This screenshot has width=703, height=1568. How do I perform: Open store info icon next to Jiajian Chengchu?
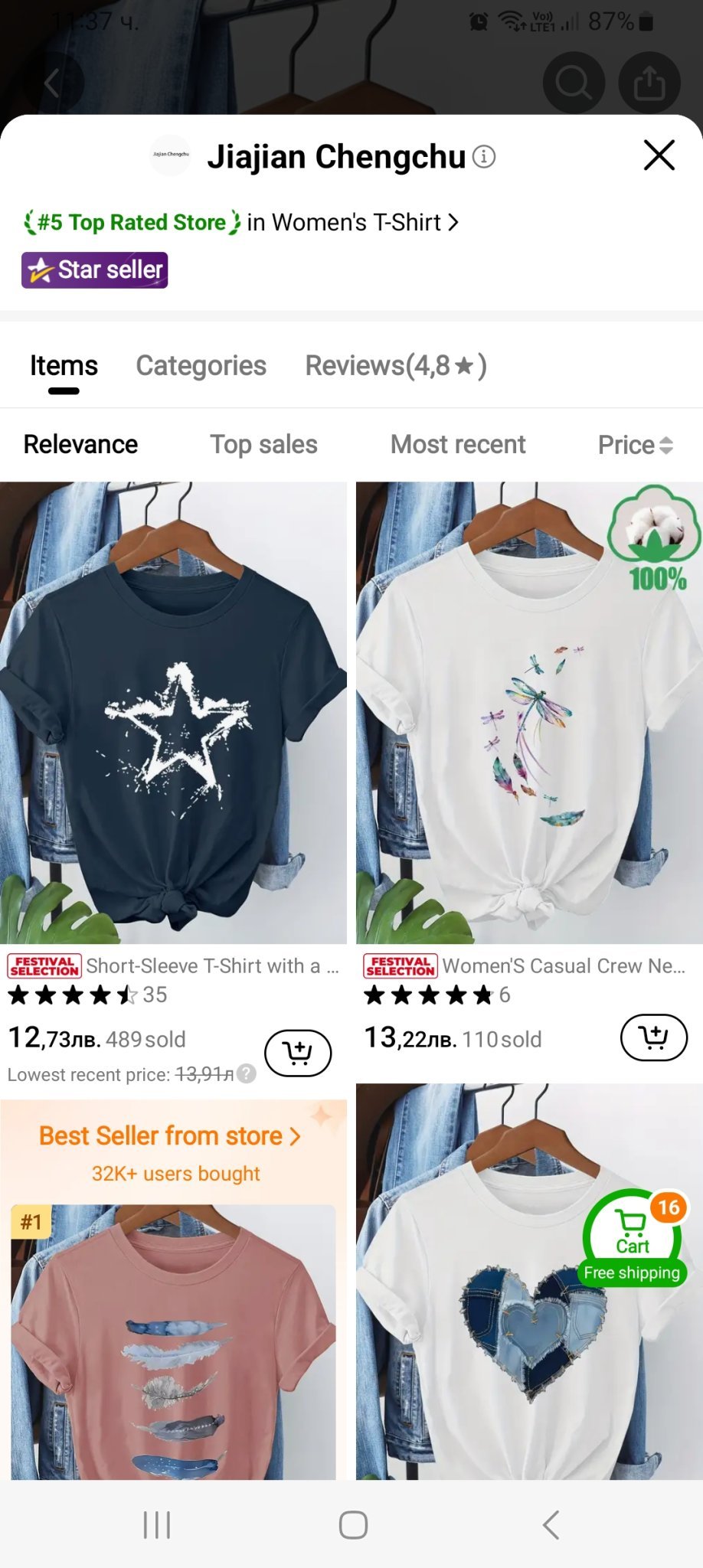point(484,157)
